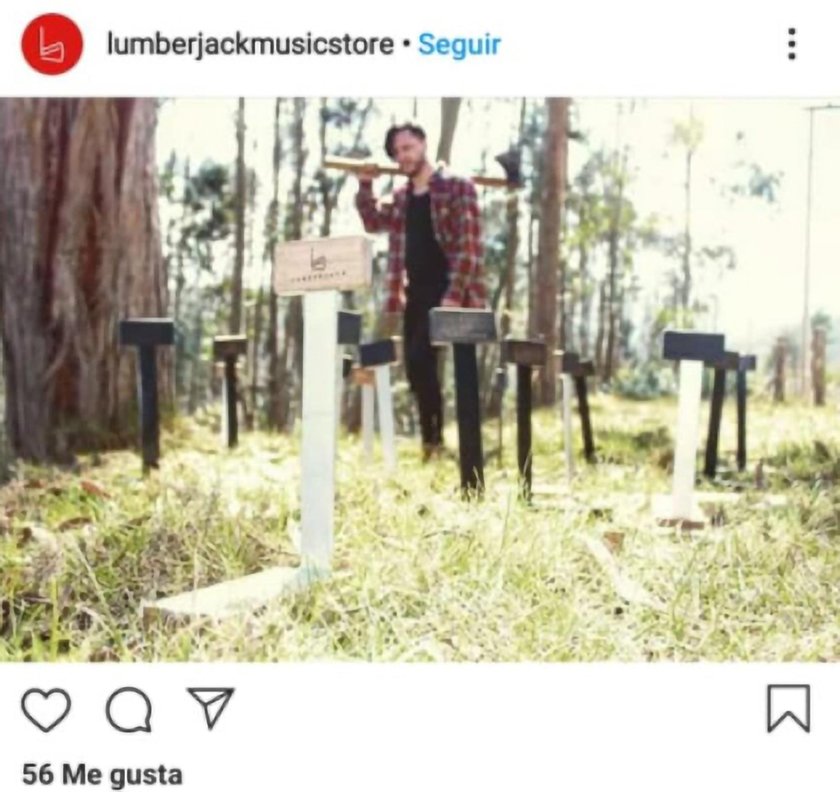Image resolution: width=840 pixels, height=792 pixels.
Task: Share the post with the paper plane icon
Action: (x=210, y=708)
